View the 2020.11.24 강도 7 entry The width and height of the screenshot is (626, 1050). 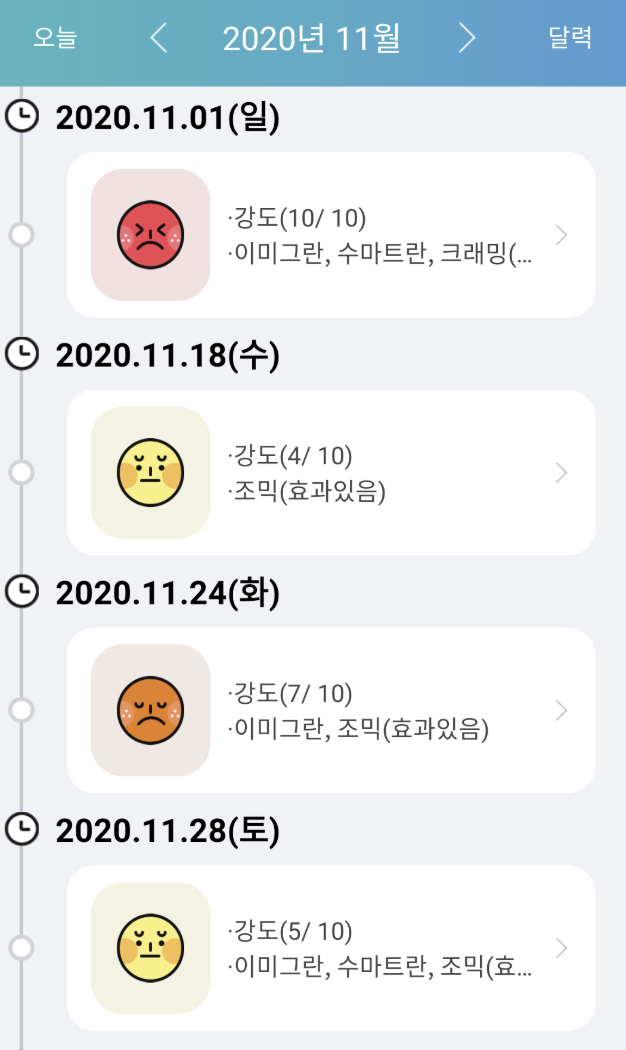(x=331, y=710)
